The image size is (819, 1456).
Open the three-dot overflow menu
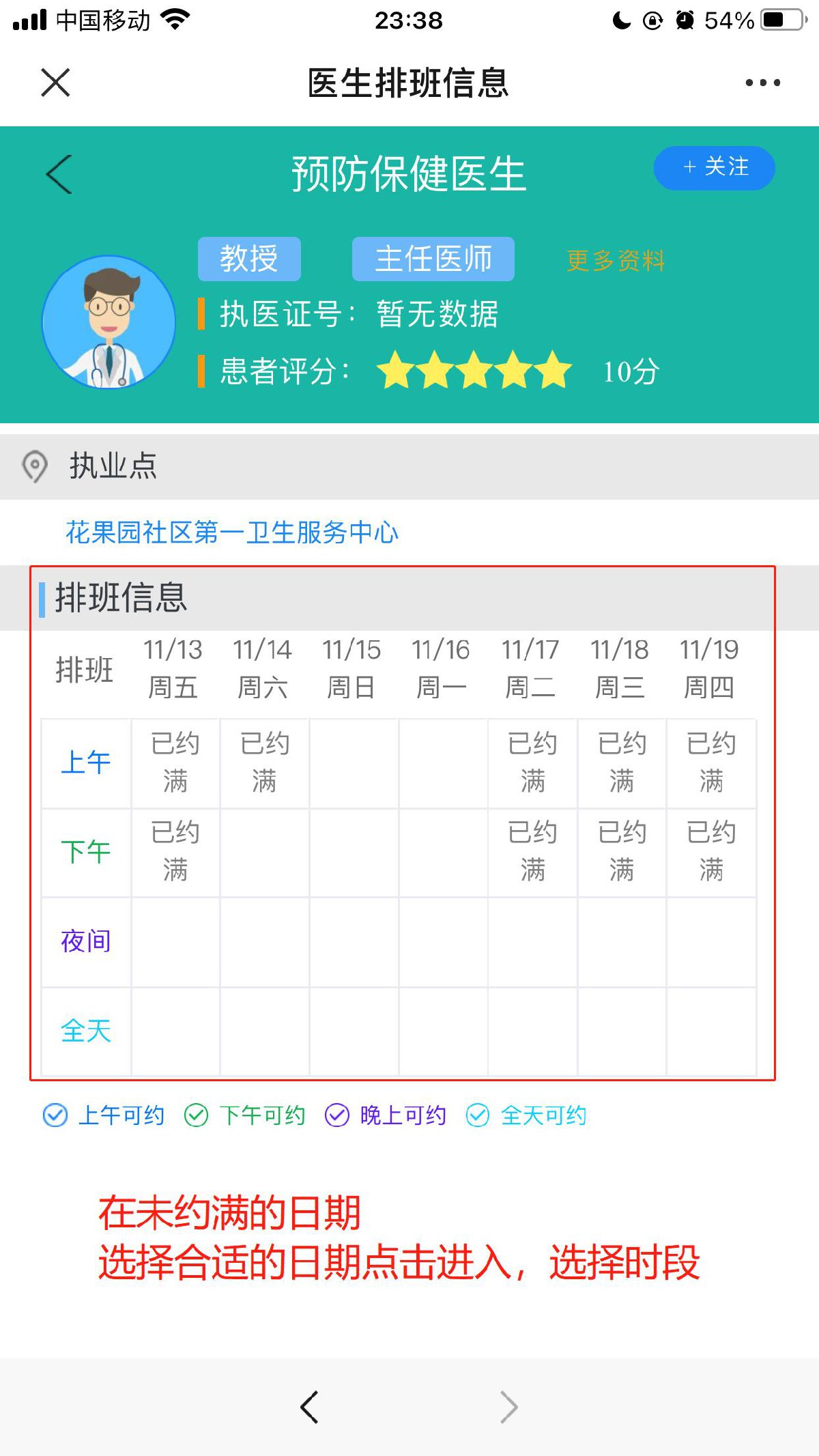762,83
